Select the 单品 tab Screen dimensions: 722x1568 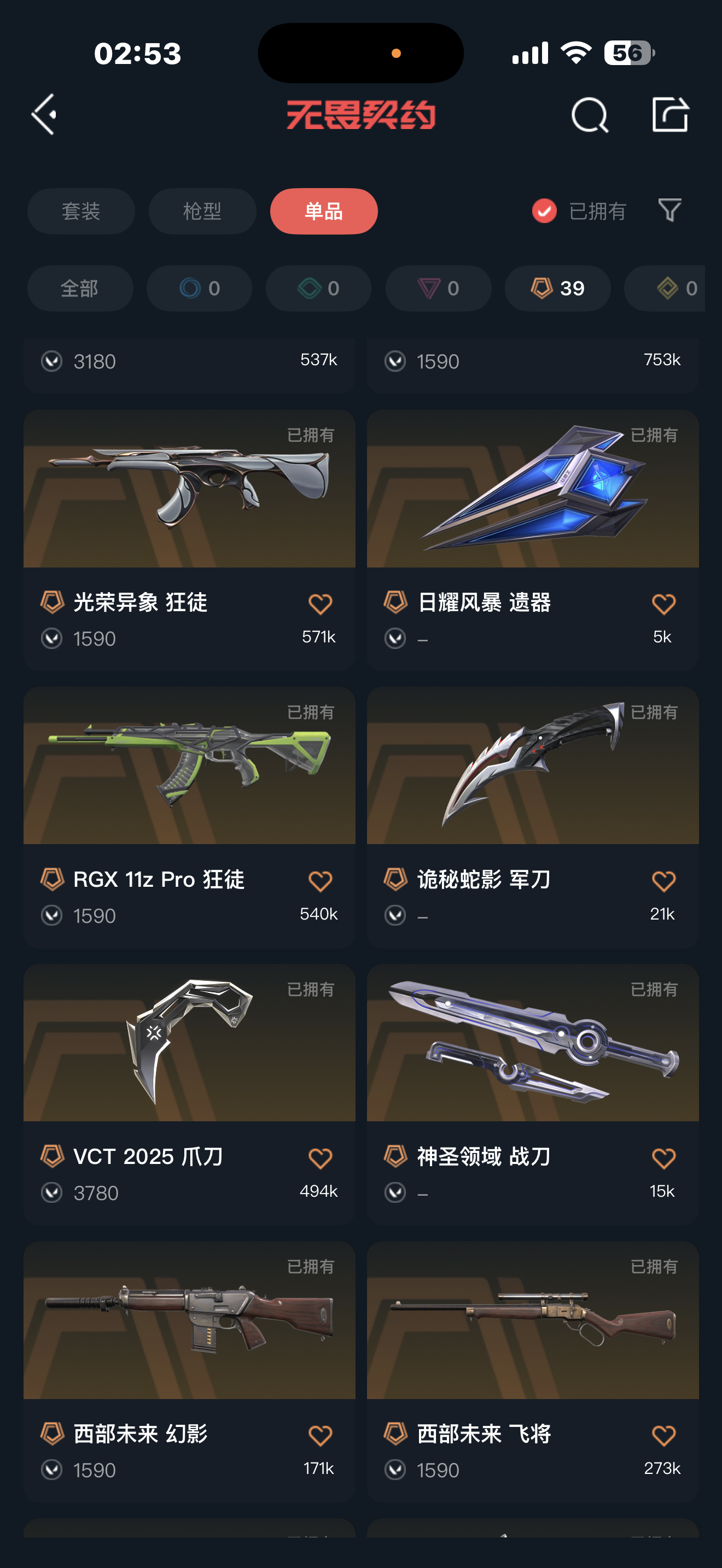coord(323,211)
